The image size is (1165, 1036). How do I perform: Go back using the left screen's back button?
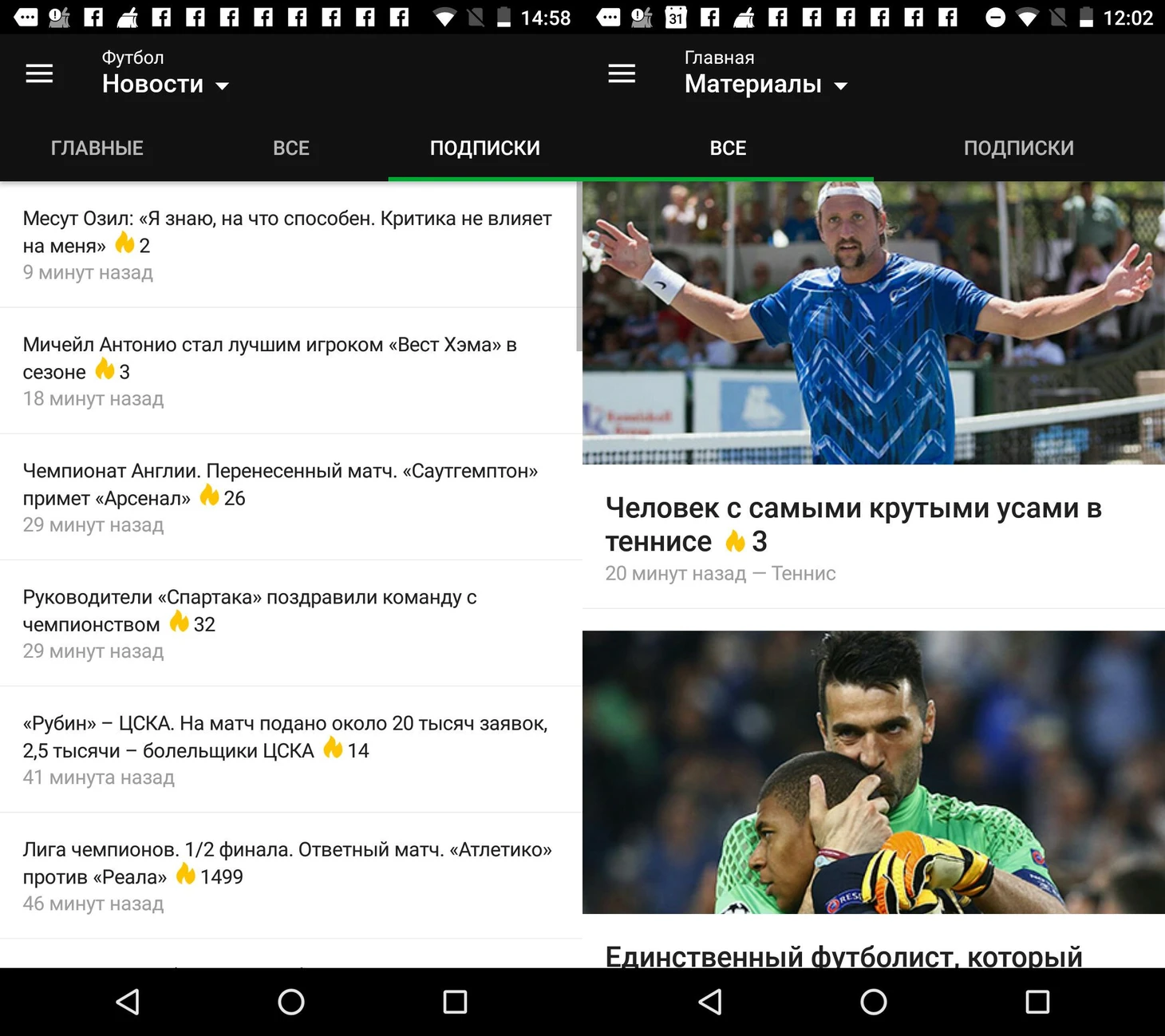pos(128,1002)
